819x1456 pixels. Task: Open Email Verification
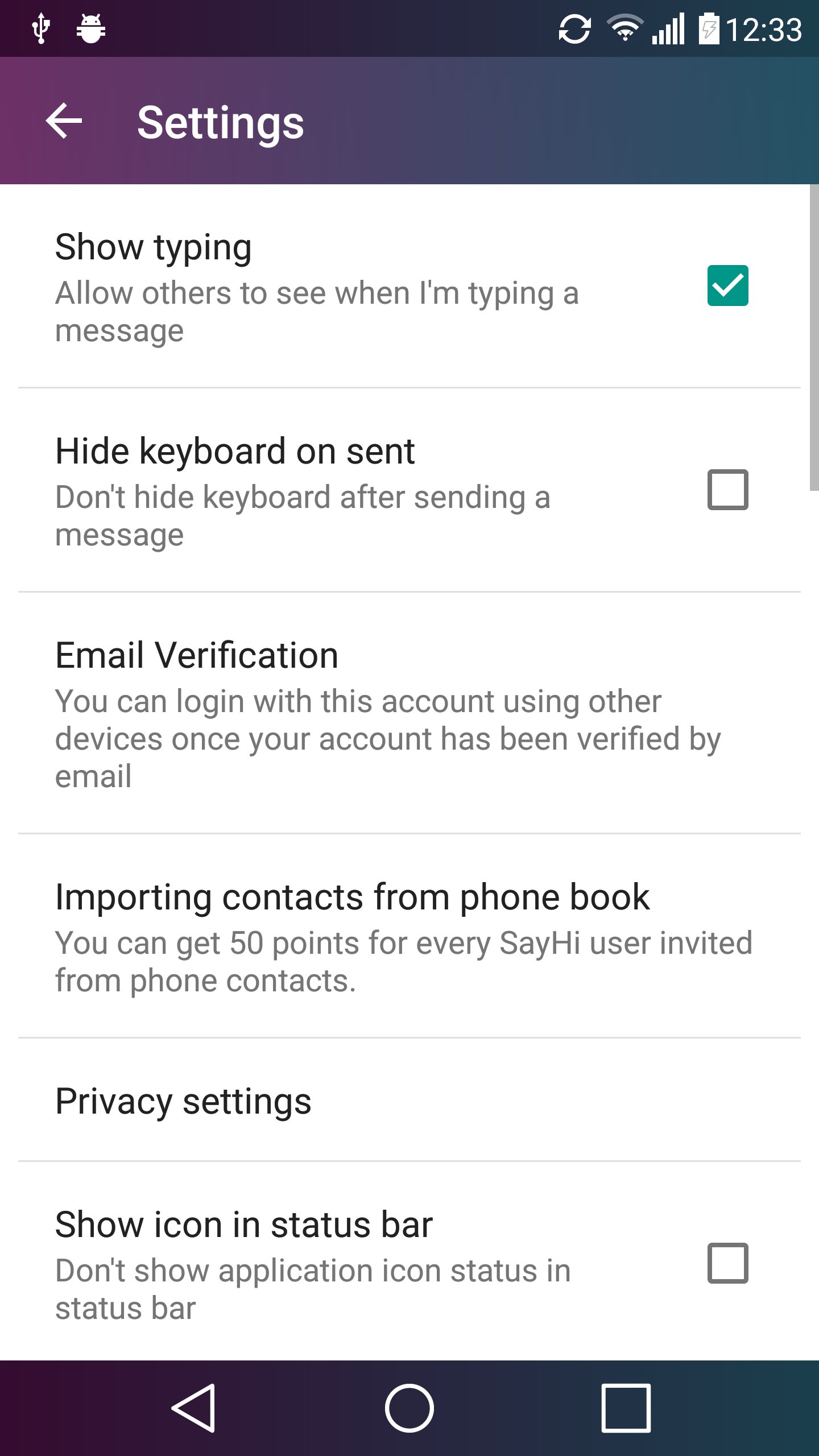(x=409, y=713)
